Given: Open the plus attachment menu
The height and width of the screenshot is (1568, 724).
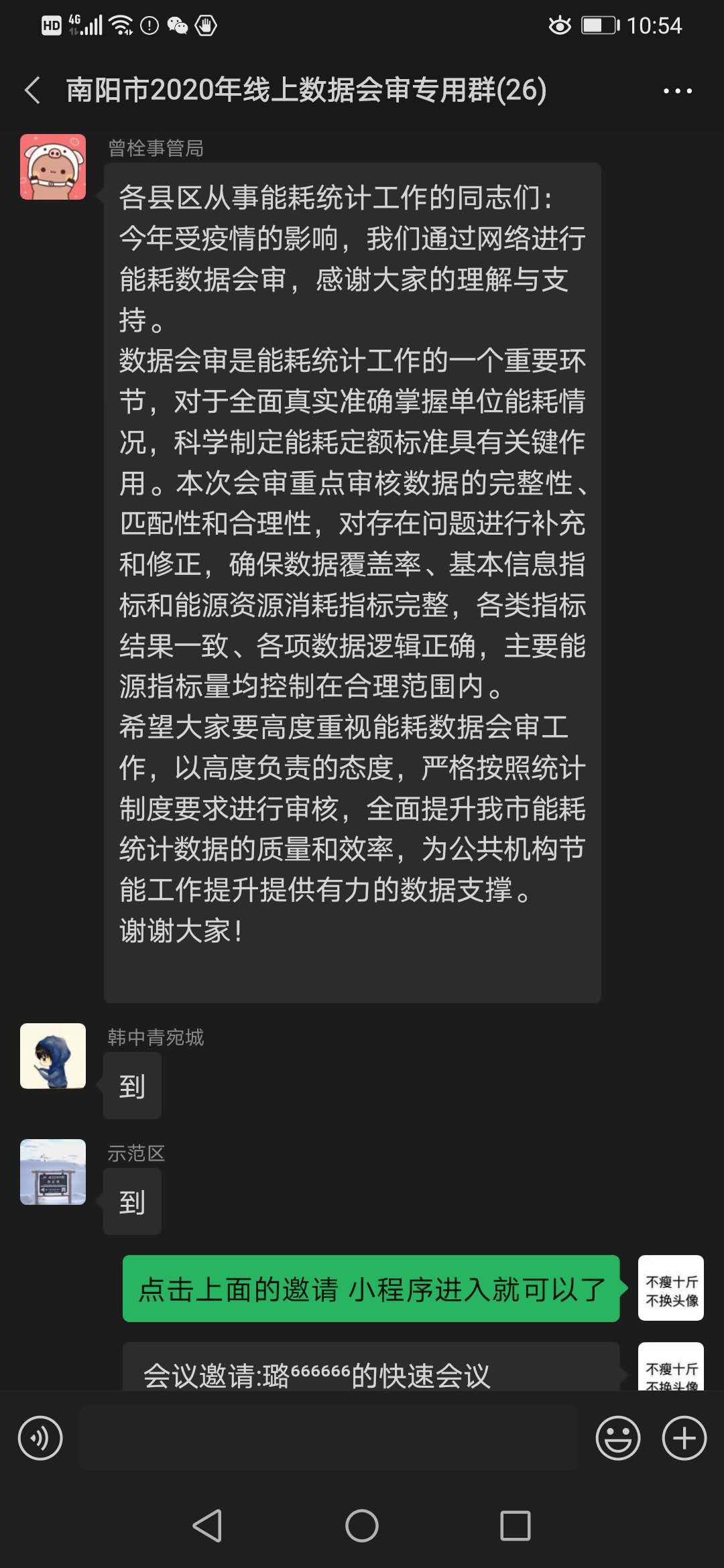Looking at the screenshot, I should coord(684,1438).
